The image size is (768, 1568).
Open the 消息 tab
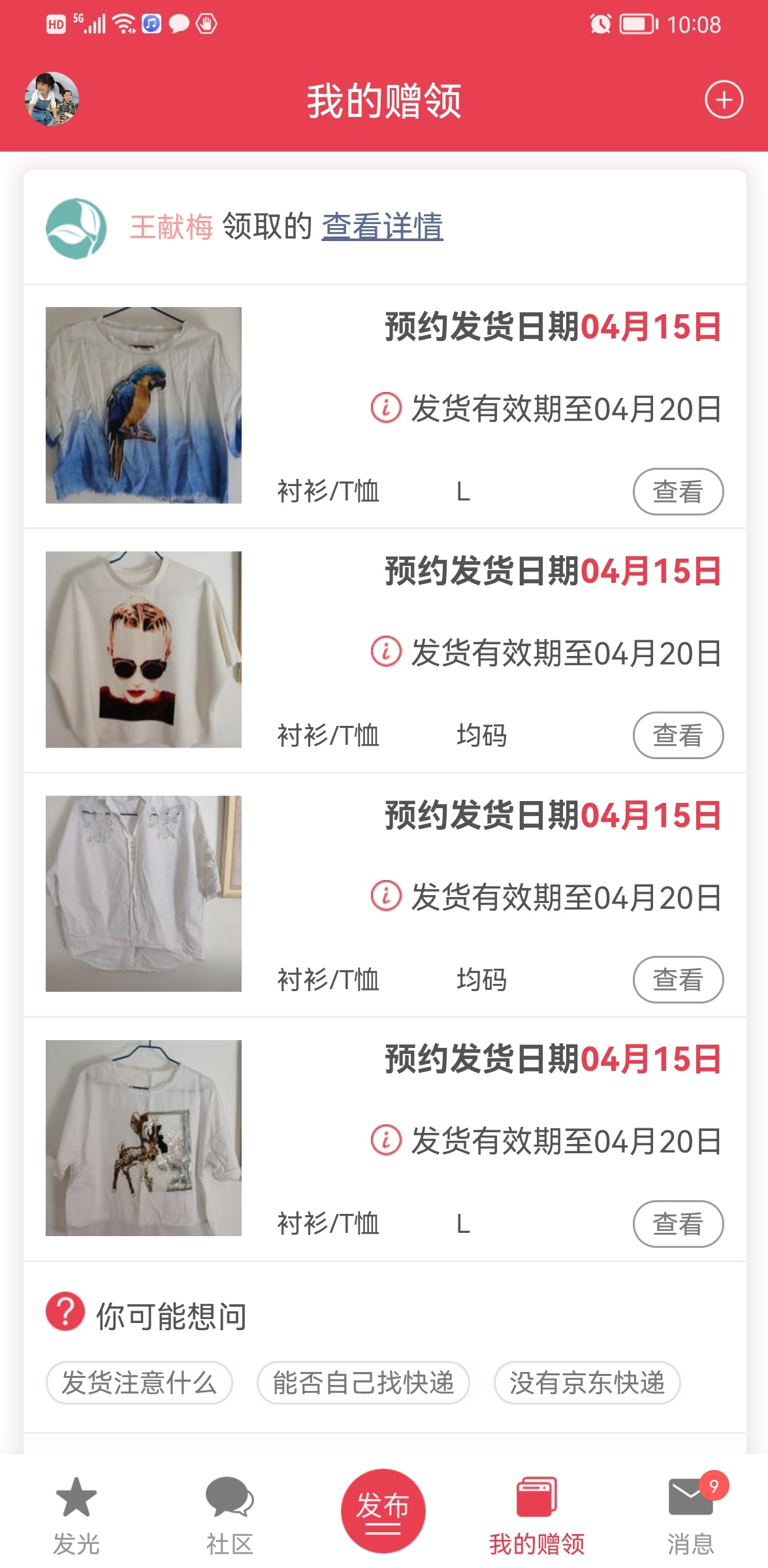click(x=690, y=1516)
